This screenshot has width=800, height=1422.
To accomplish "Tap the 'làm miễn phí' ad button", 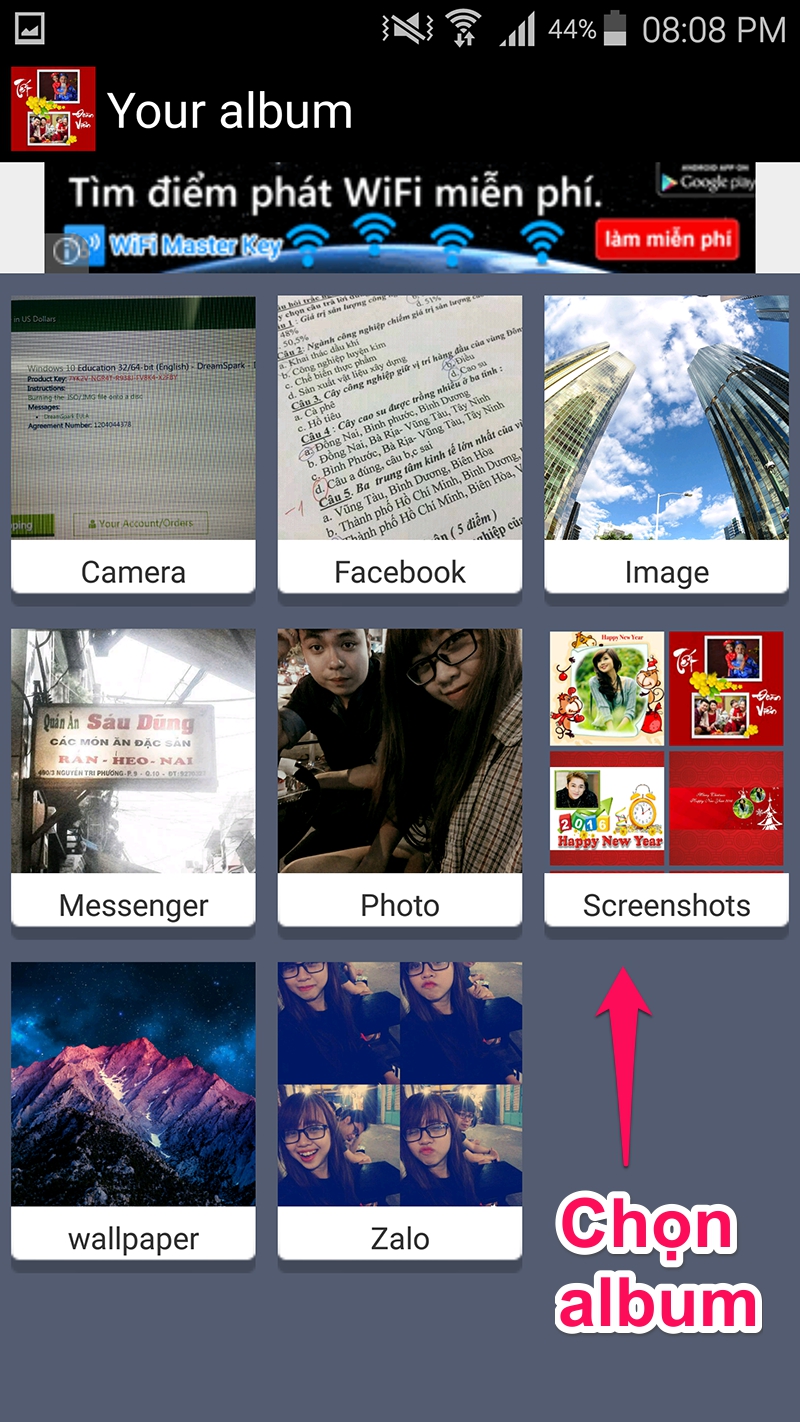I will pyautogui.click(x=666, y=240).
